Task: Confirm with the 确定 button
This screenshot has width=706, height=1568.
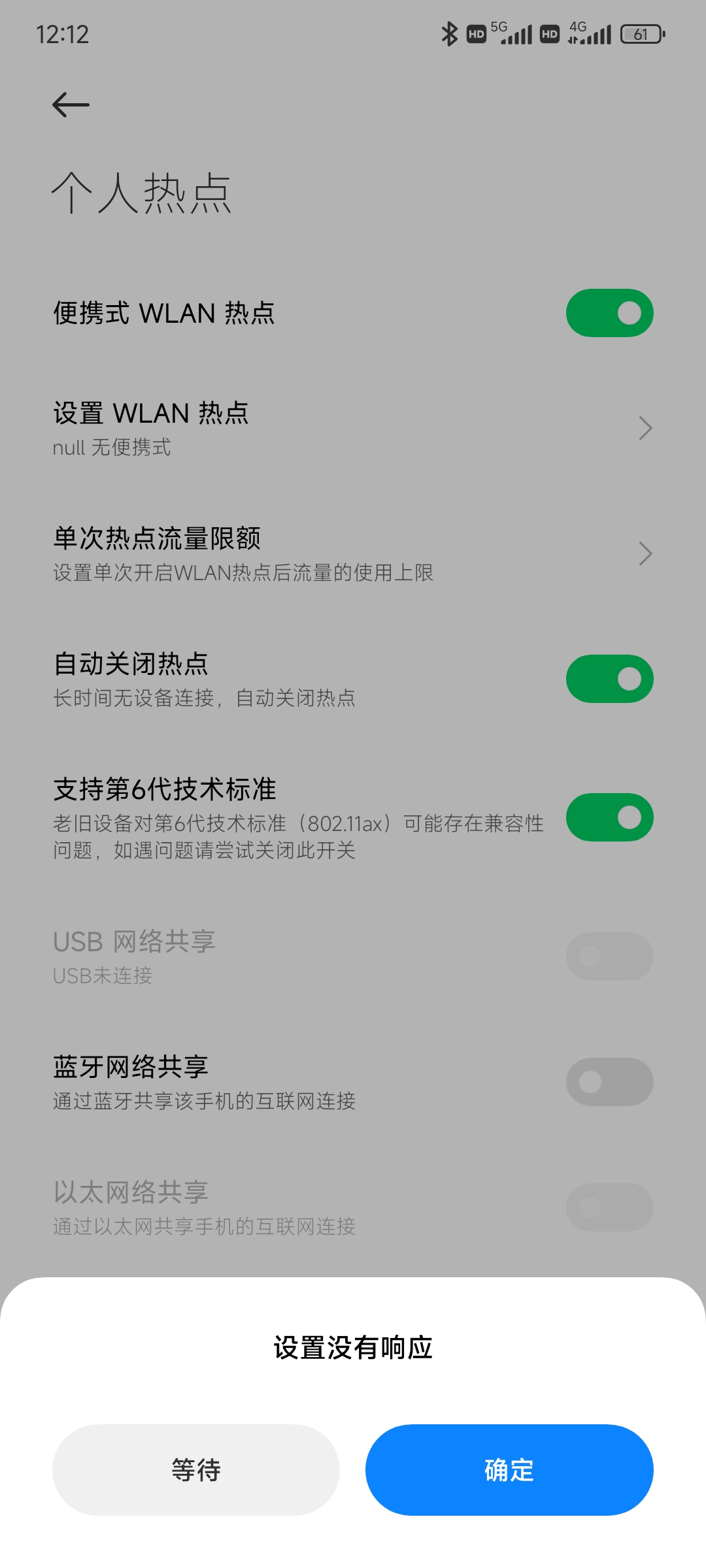Action: [x=509, y=1469]
